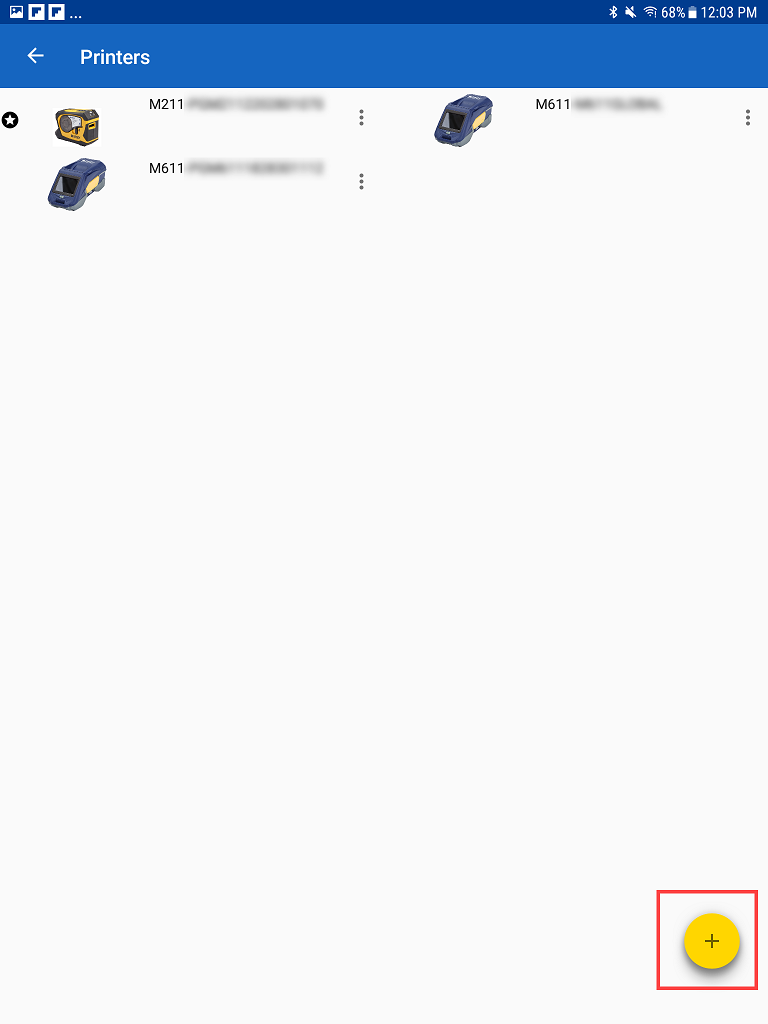Expand the status bar overflow ellipsis
The image size is (768, 1024).
[73, 12]
